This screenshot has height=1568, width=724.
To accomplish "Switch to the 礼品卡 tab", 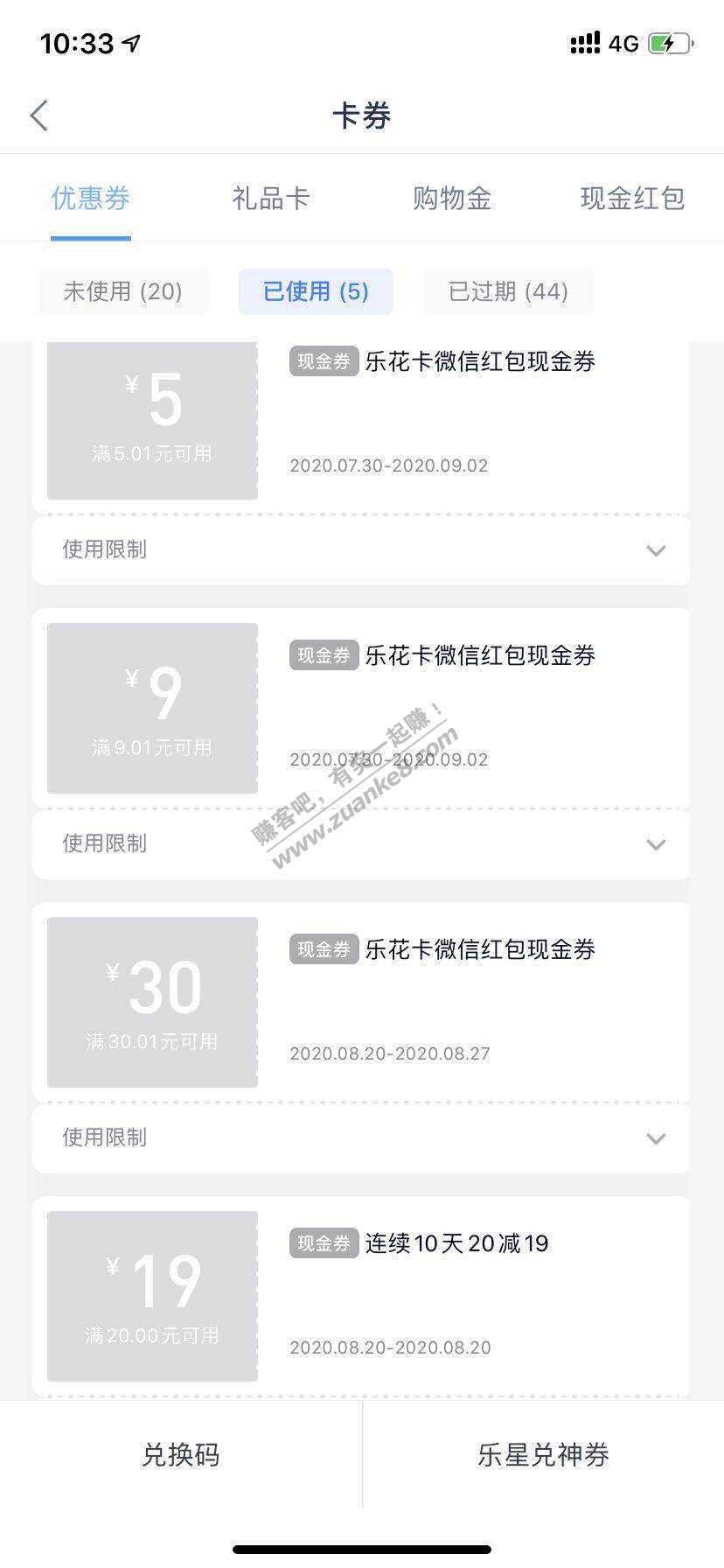I will [x=270, y=199].
